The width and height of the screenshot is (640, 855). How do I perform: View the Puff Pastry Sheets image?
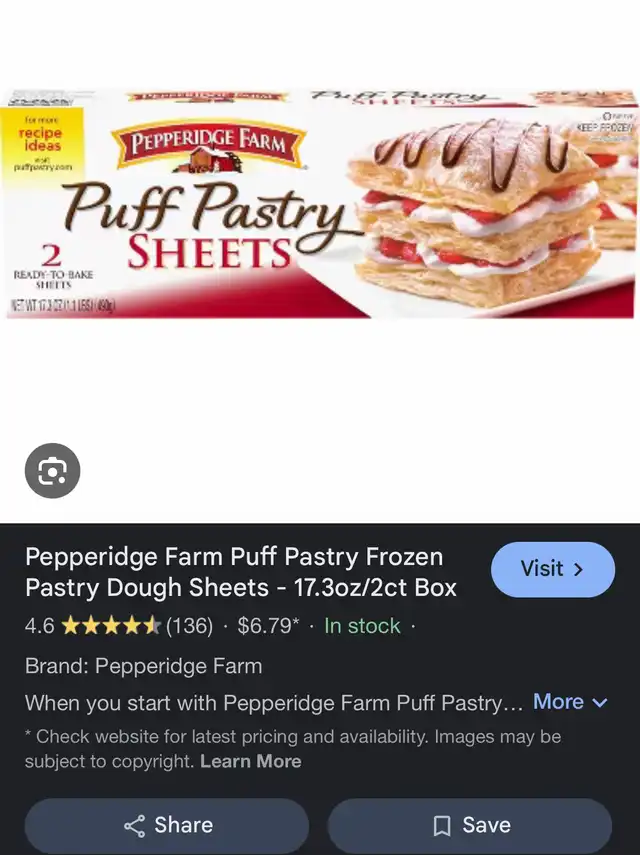(320, 205)
